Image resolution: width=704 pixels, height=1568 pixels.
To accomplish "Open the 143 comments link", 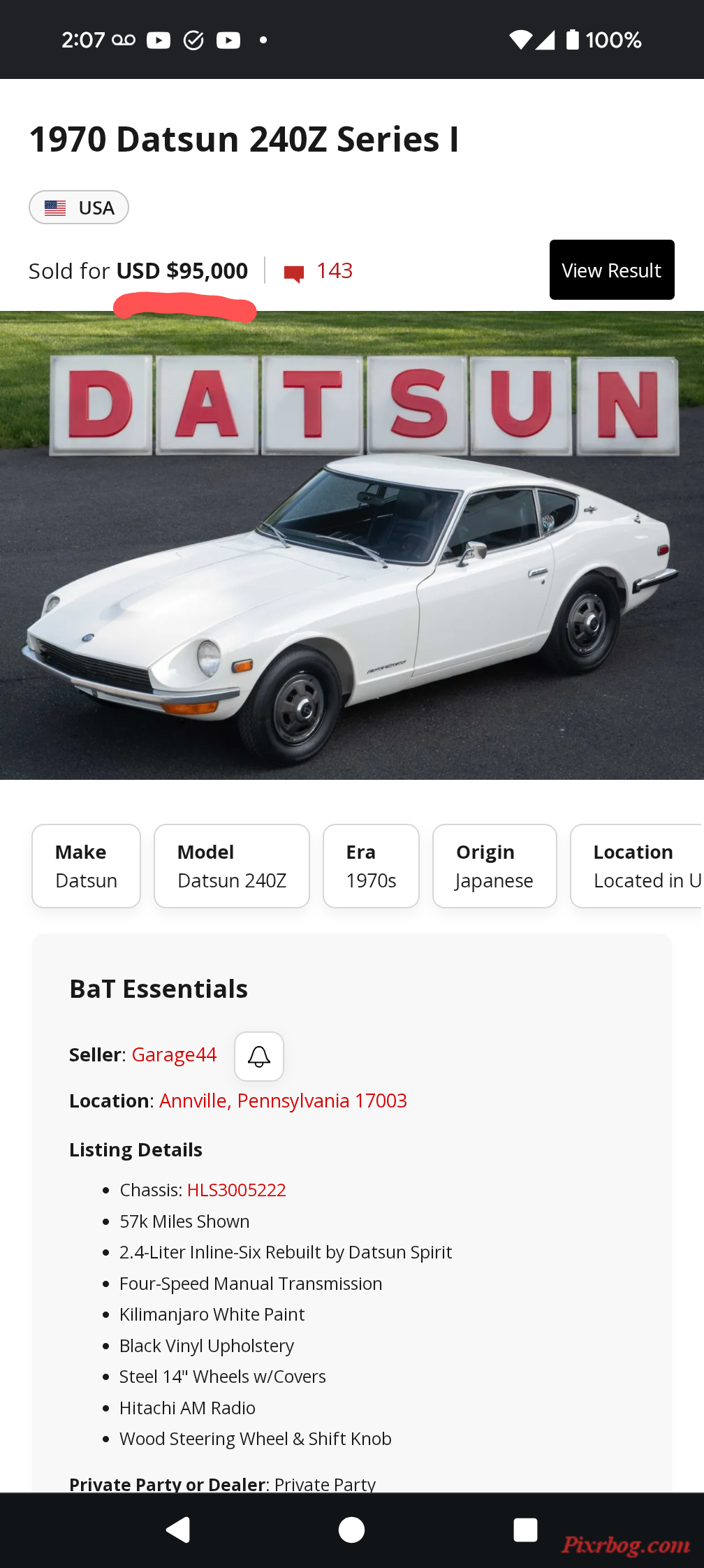I will tap(319, 271).
